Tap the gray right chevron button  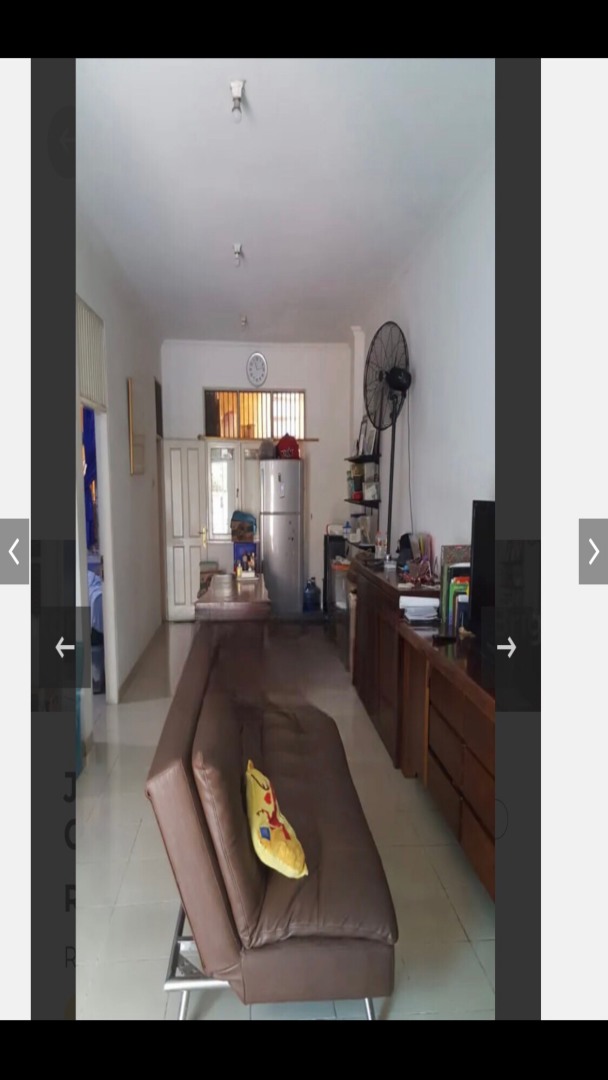593,551
